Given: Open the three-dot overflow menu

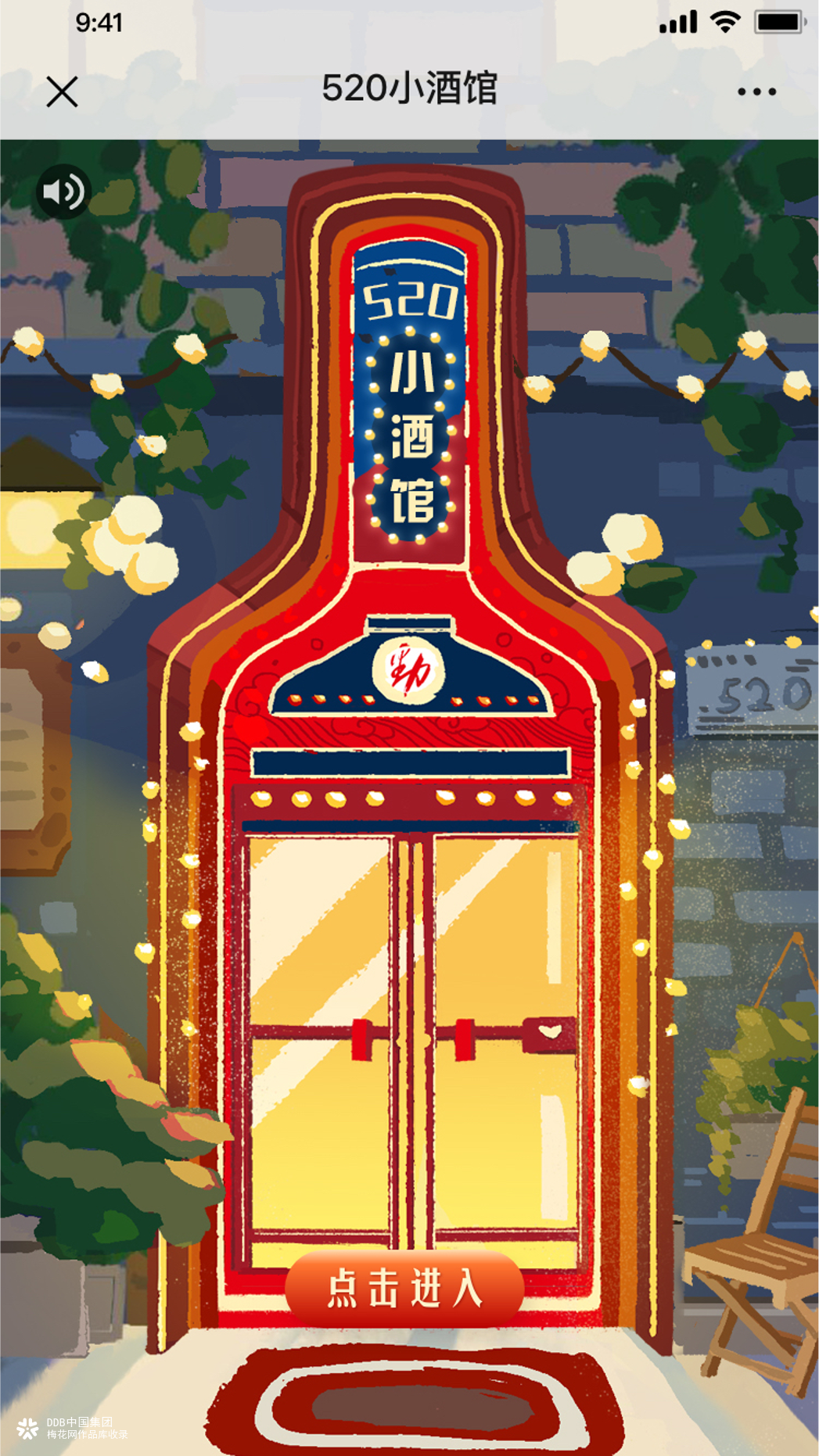Looking at the screenshot, I should coord(756,91).
